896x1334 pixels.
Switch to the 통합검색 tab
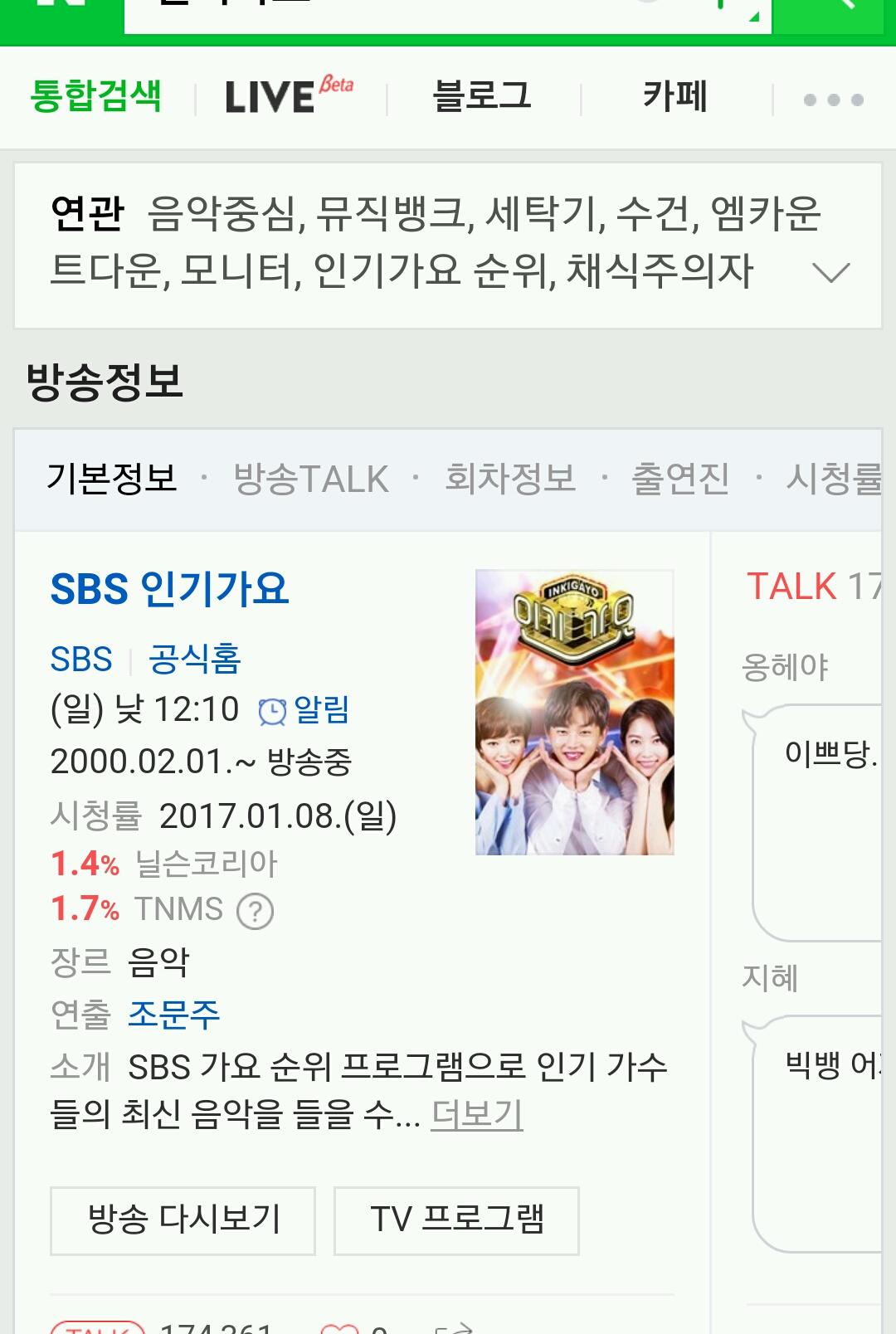95,96
